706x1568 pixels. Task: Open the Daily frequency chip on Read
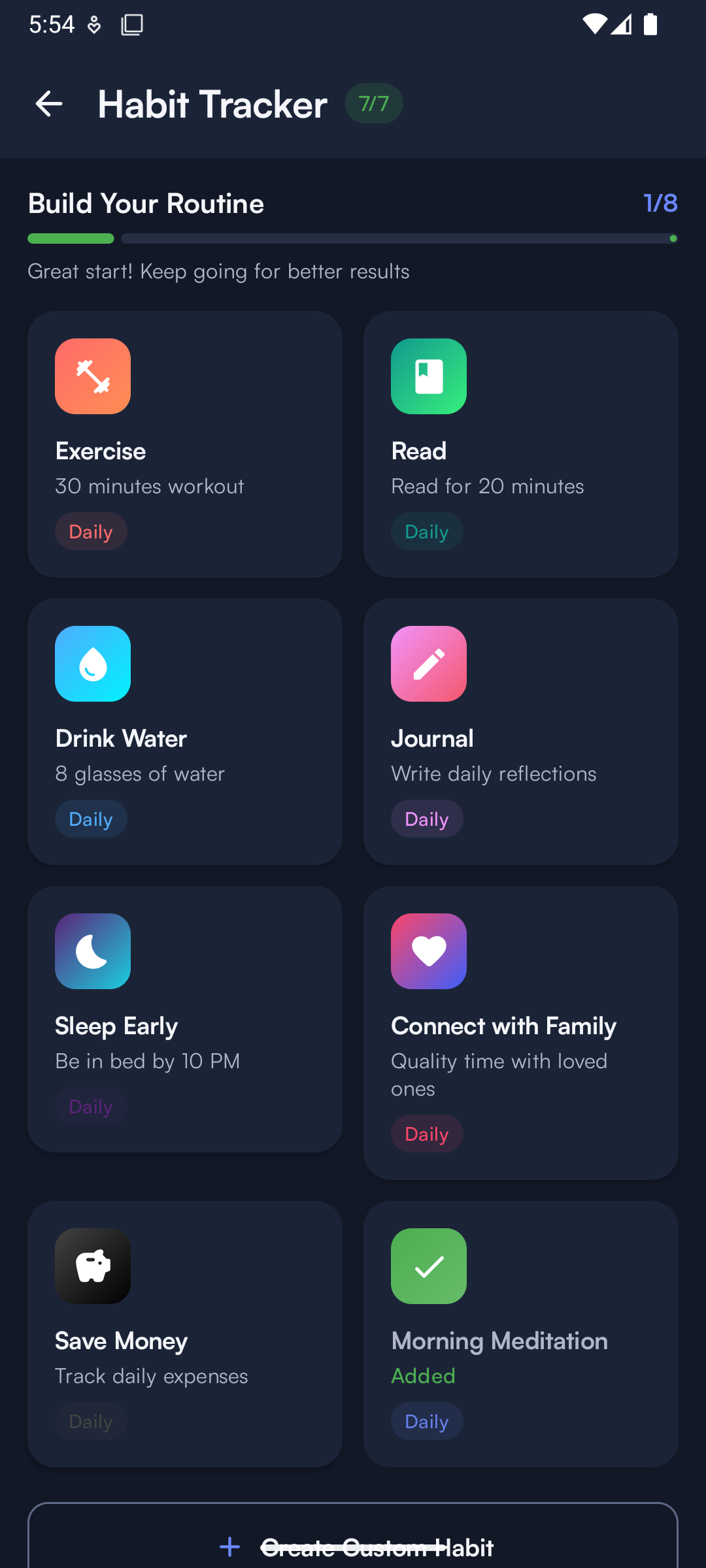pyautogui.click(x=427, y=531)
